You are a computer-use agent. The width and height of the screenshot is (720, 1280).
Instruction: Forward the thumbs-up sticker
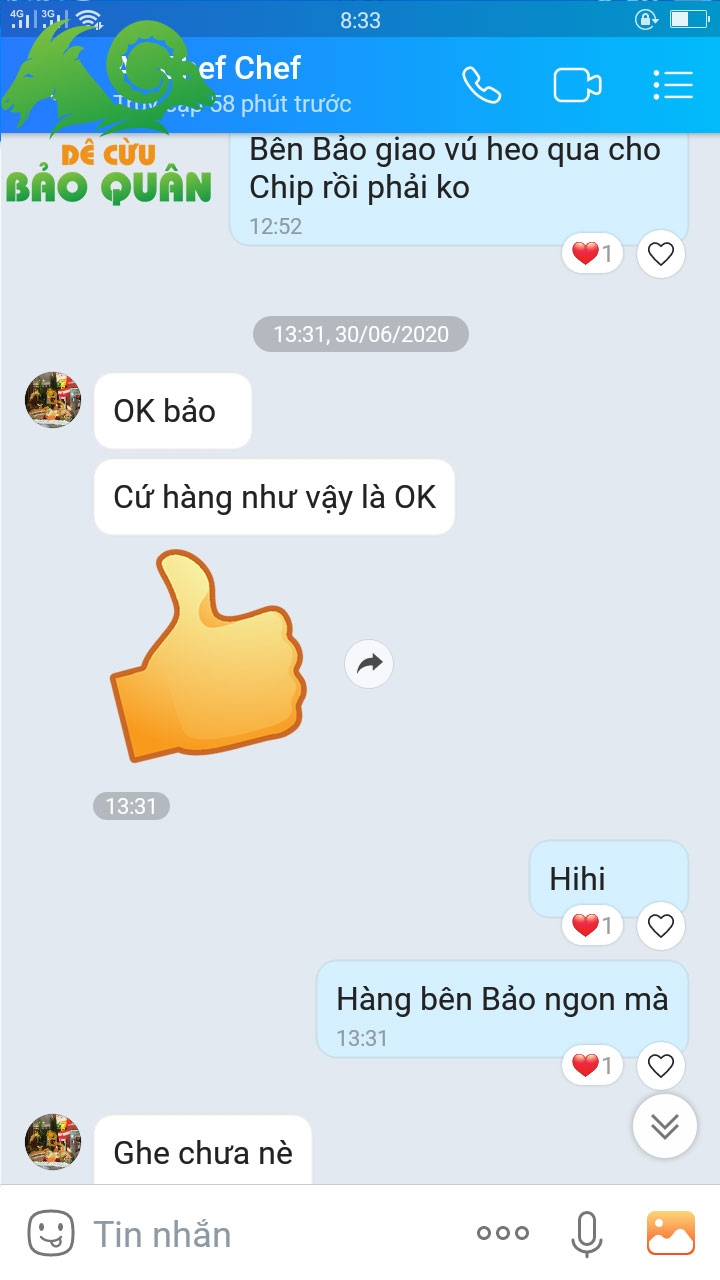point(369,663)
